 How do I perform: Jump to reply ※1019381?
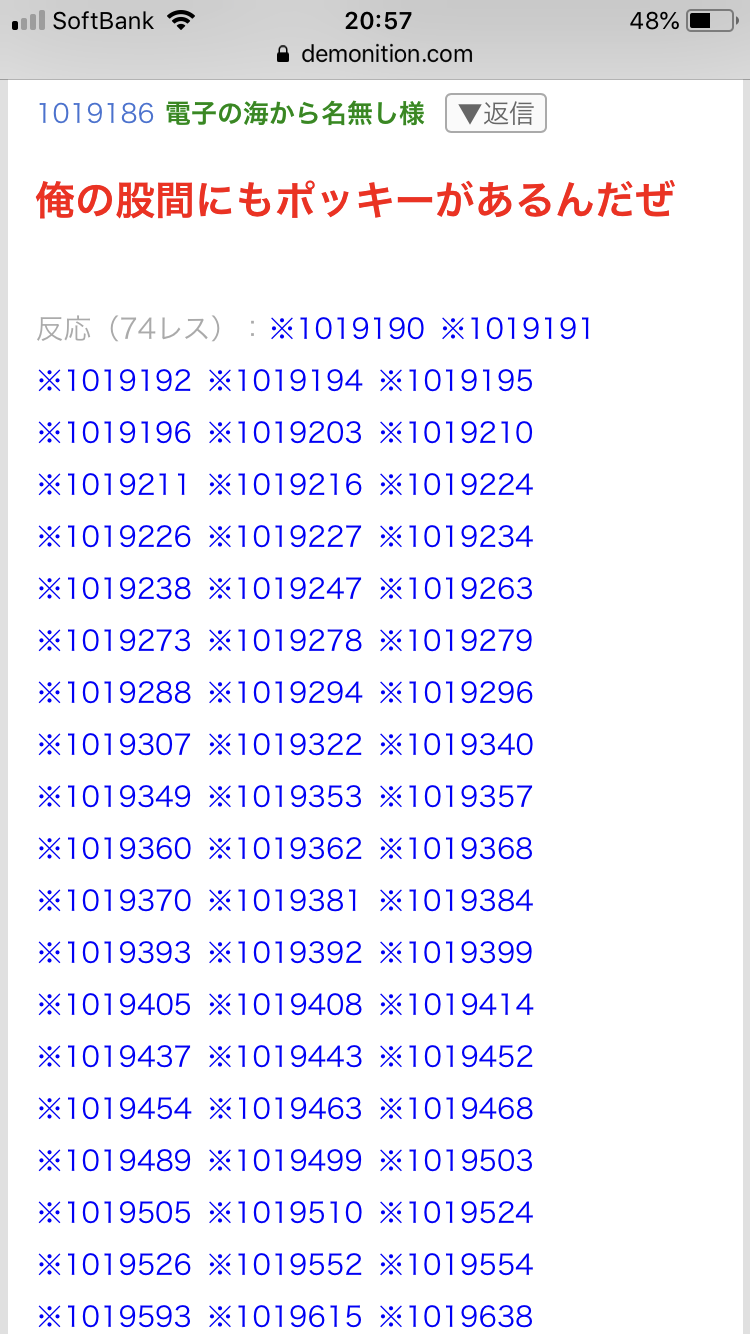285,901
